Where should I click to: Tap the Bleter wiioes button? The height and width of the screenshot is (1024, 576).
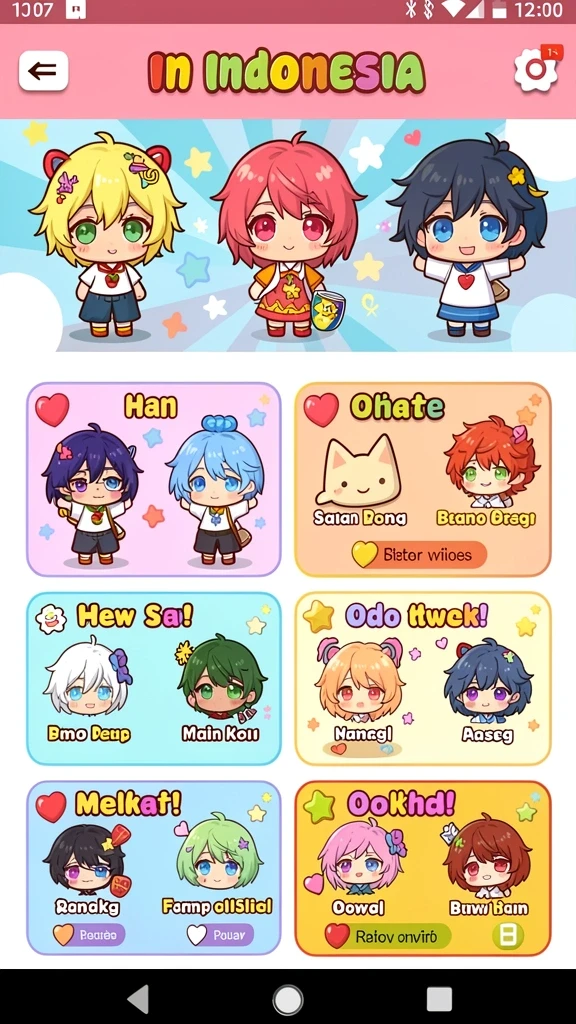(x=419, y=555)
